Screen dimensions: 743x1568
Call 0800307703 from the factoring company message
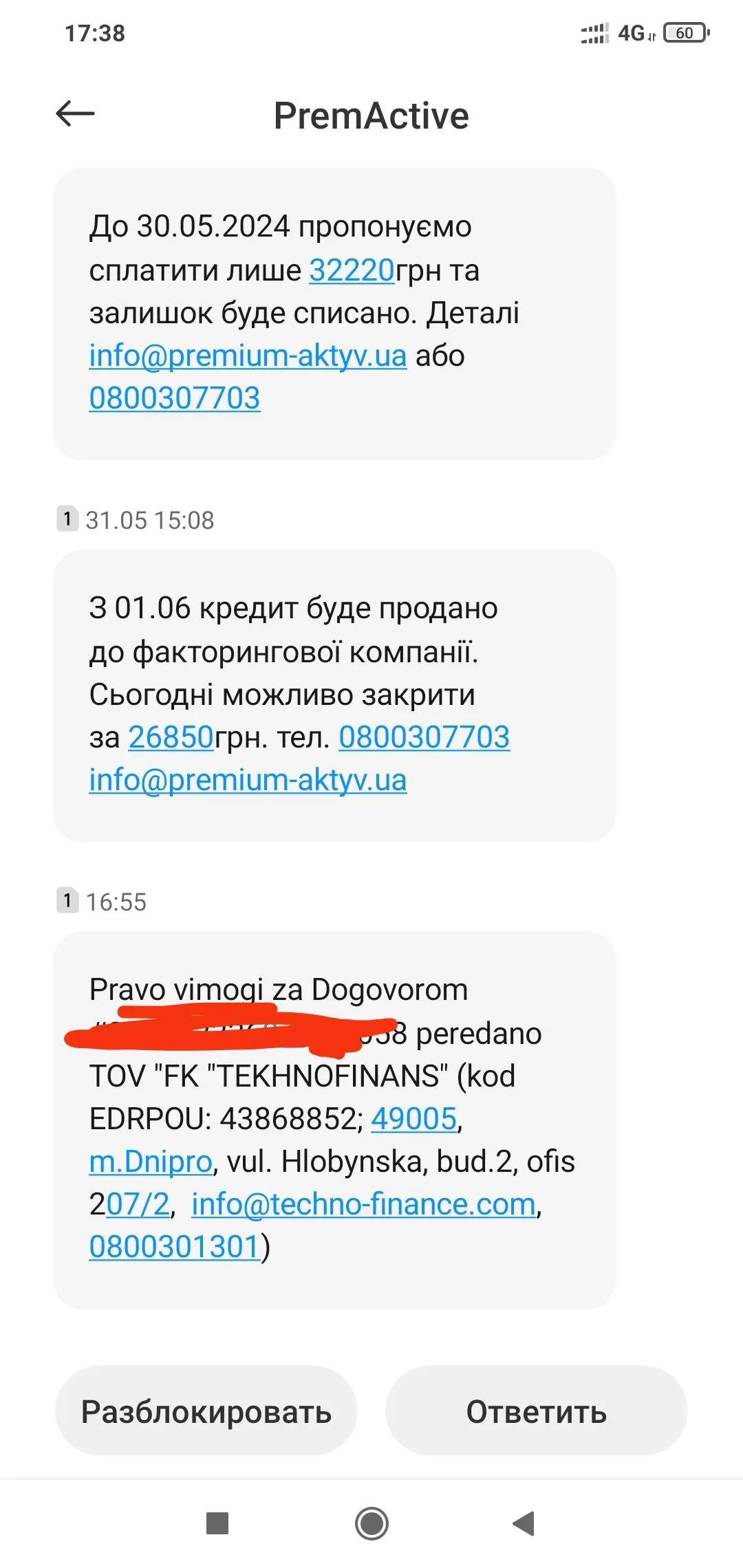pos(424,737)
